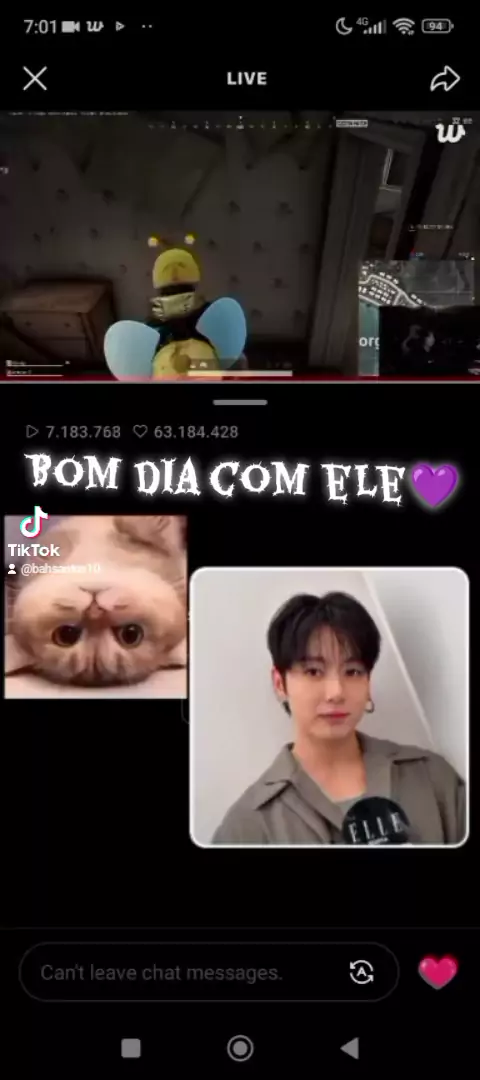Image resolution: width=480 pixels, height=1080 pixels.
Task: Share this live broadcast
Action: 445,79
